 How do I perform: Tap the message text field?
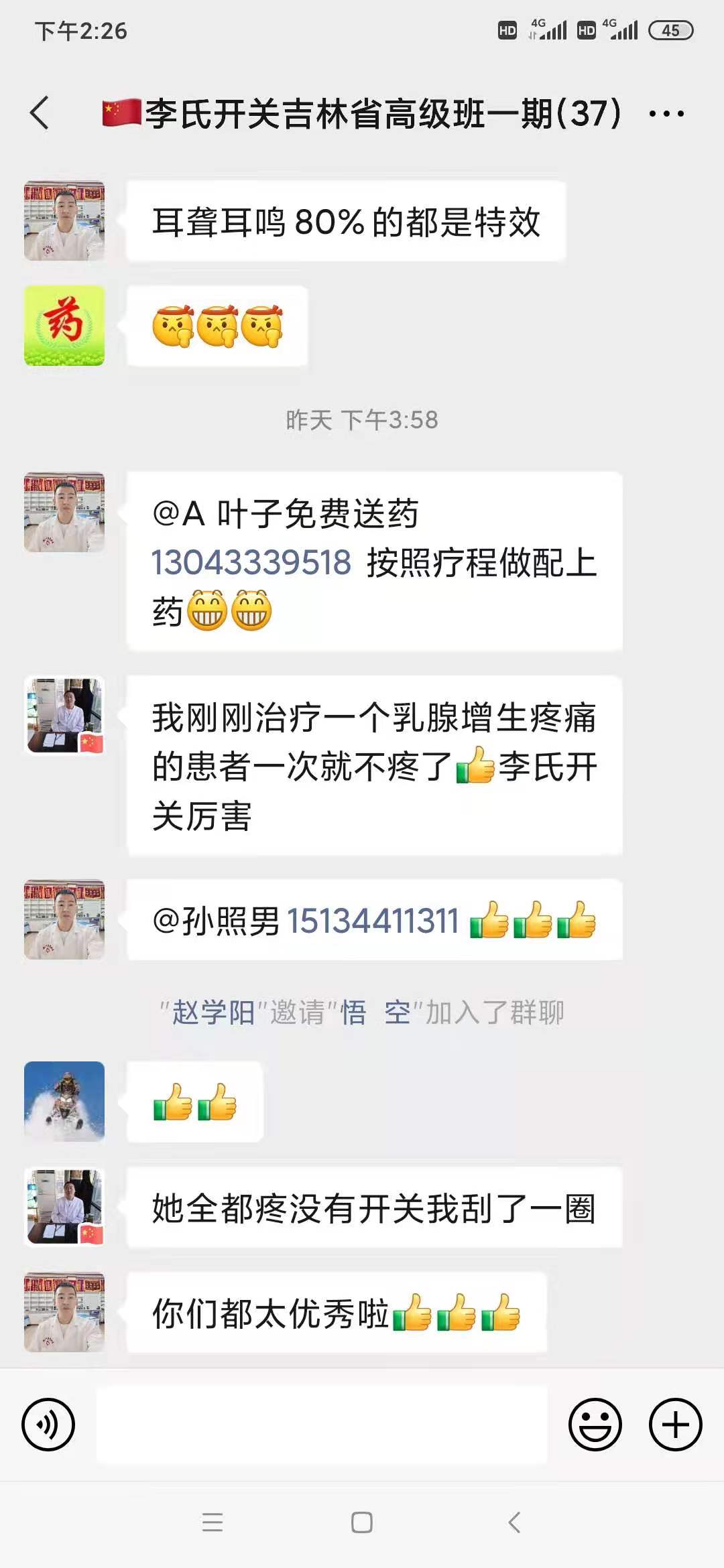(322, 1425)
